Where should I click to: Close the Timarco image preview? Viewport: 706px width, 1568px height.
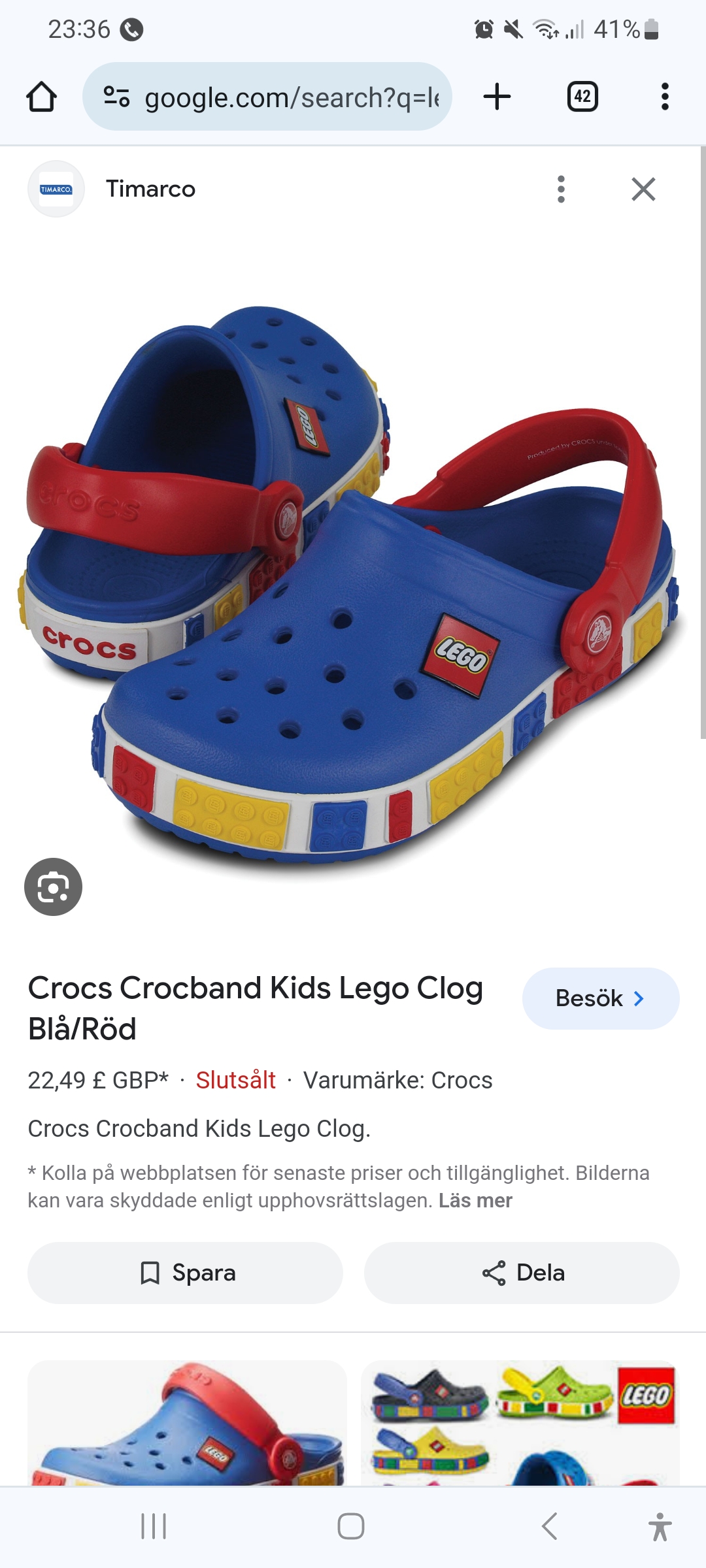click(x=643, y=189)
